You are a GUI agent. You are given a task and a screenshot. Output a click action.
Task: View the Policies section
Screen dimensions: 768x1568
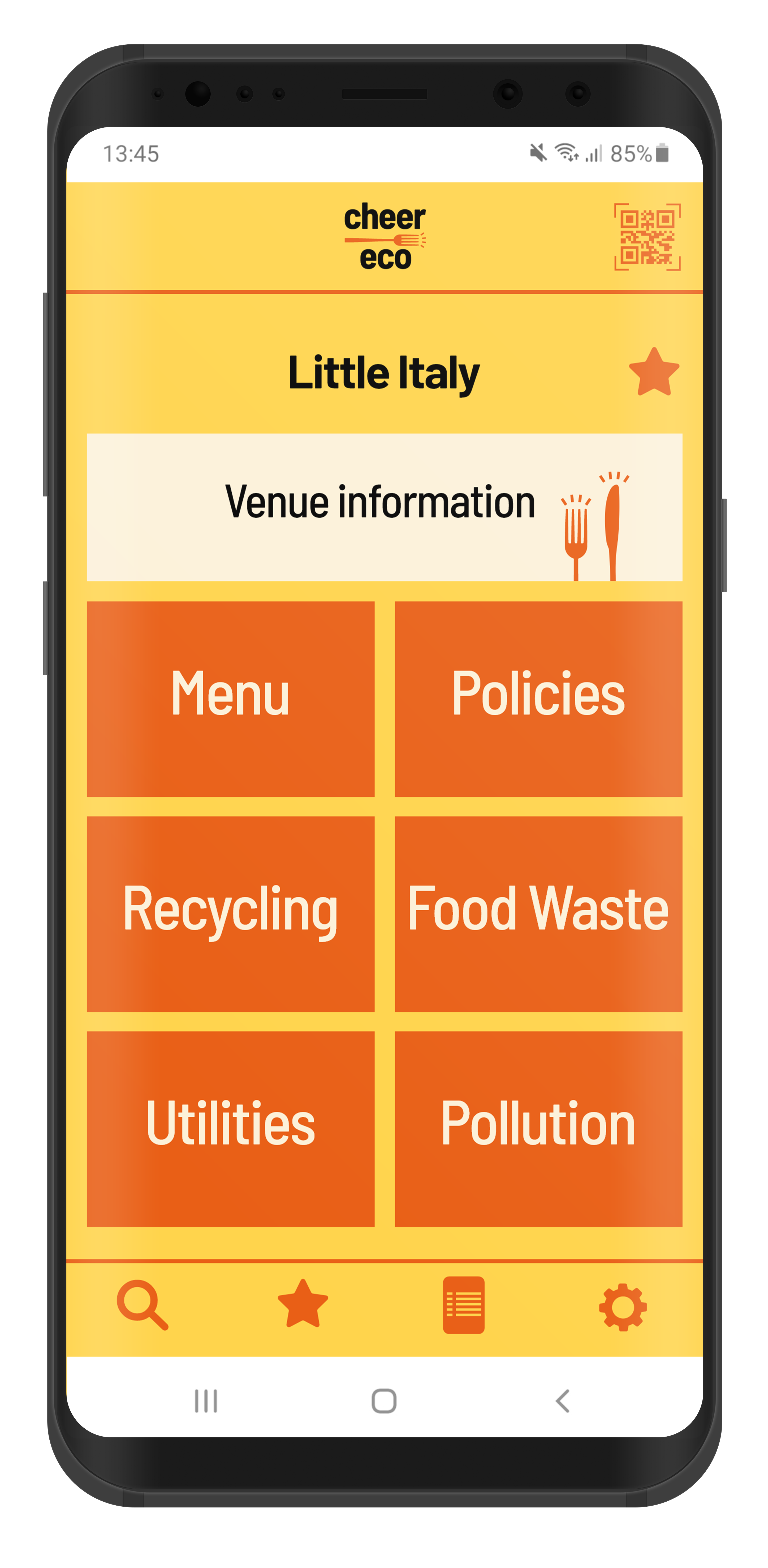538,699
